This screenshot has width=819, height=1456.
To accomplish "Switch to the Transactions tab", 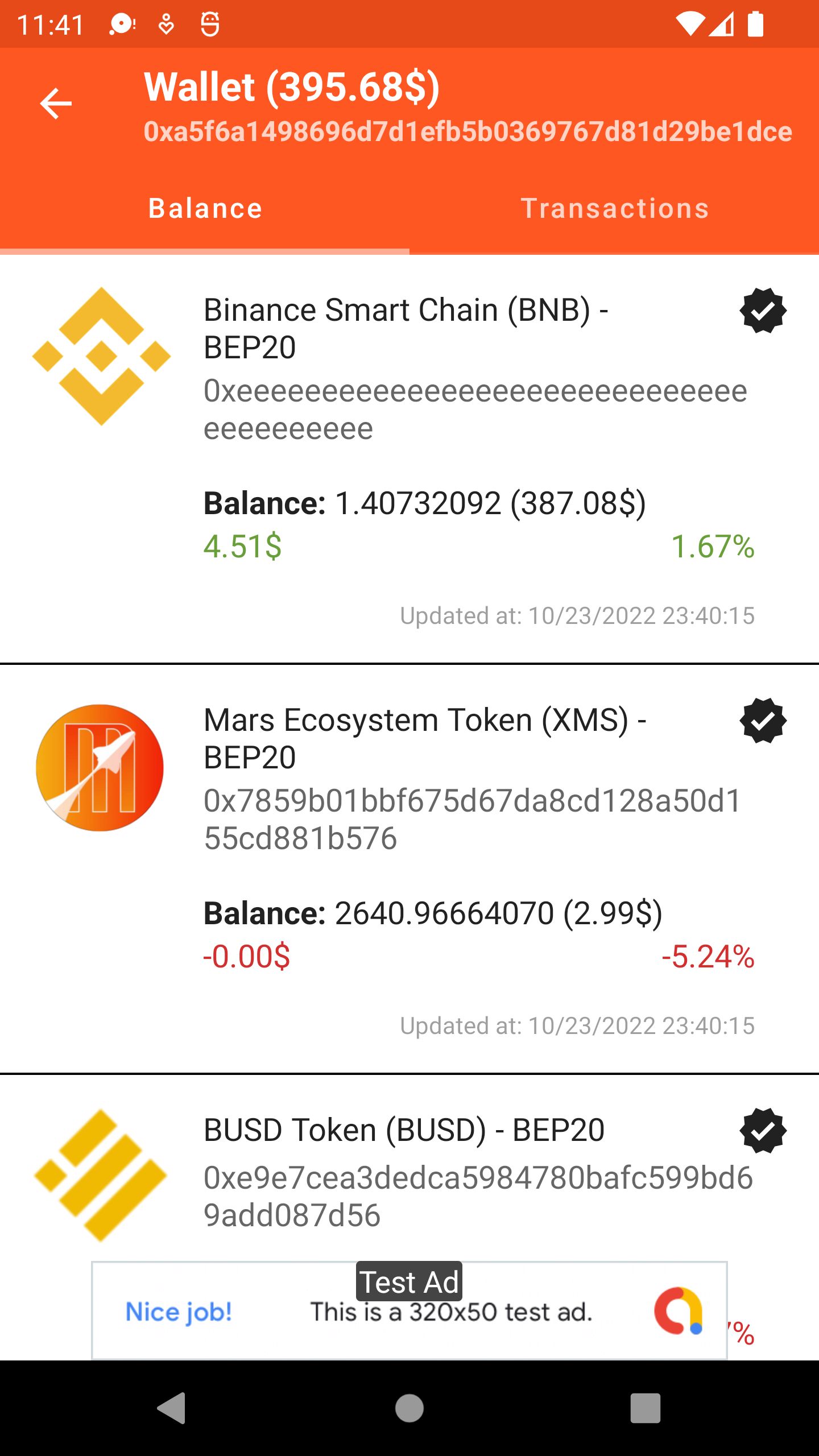I will coord(614,209).
